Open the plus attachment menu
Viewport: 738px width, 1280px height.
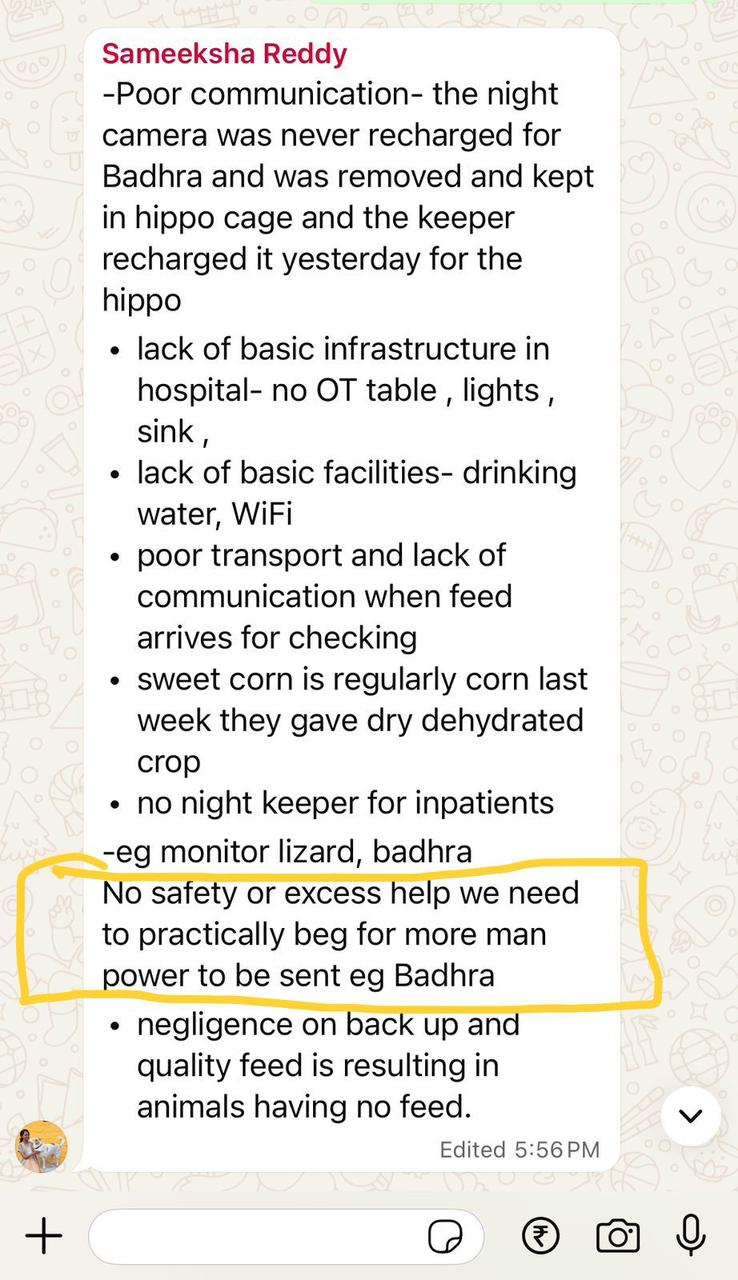43,1237
